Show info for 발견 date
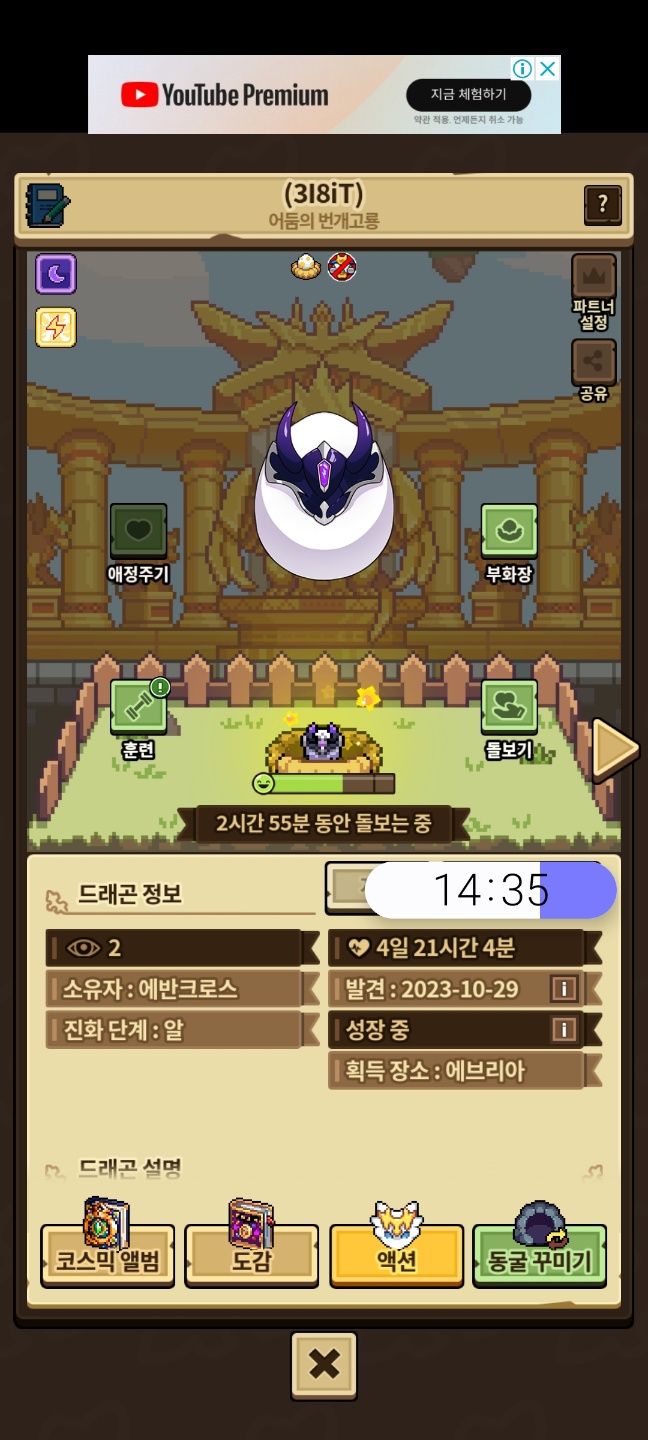The image size is (648, 1440). (564, 989)
